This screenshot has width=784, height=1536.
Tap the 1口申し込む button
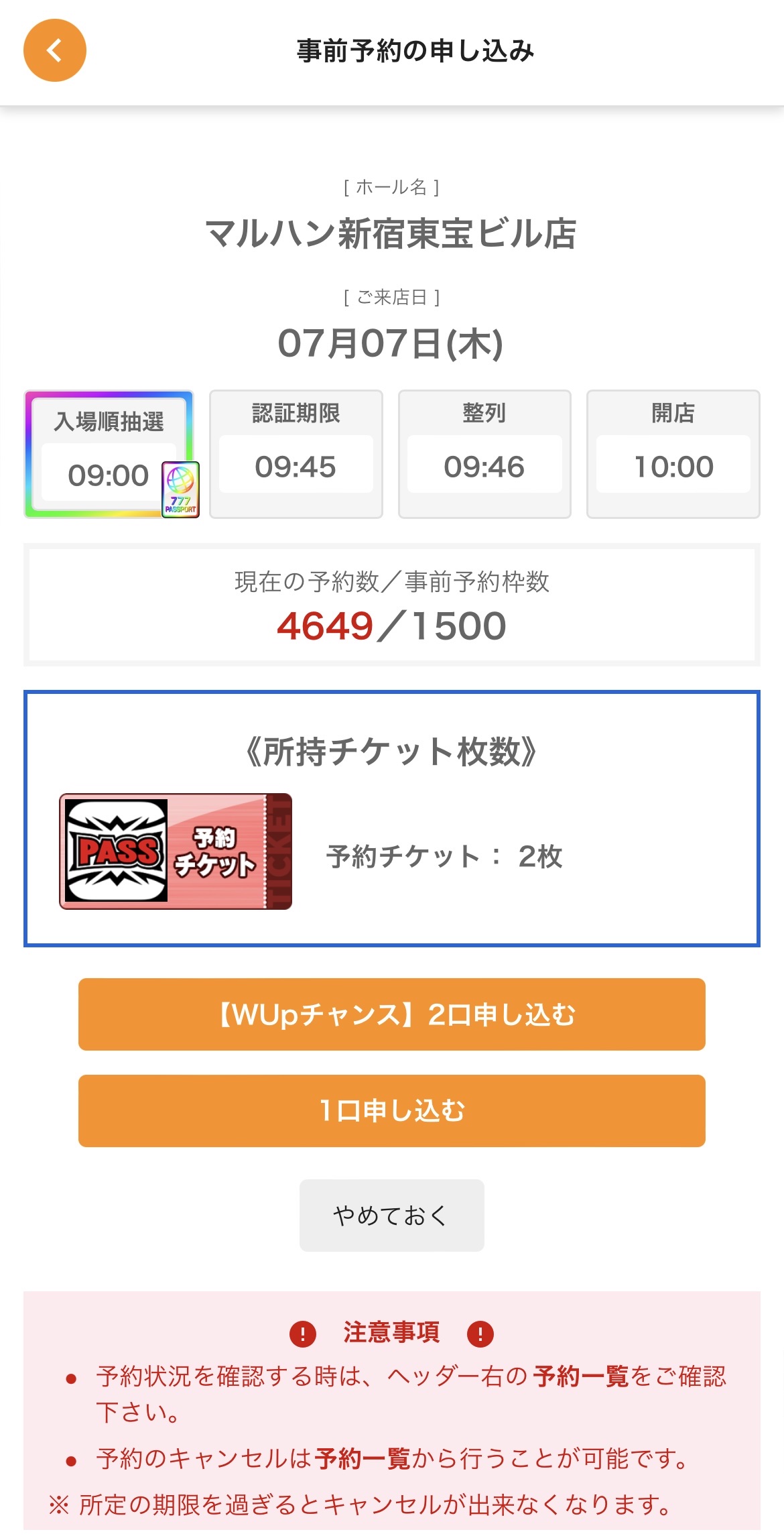[392, 1111]
